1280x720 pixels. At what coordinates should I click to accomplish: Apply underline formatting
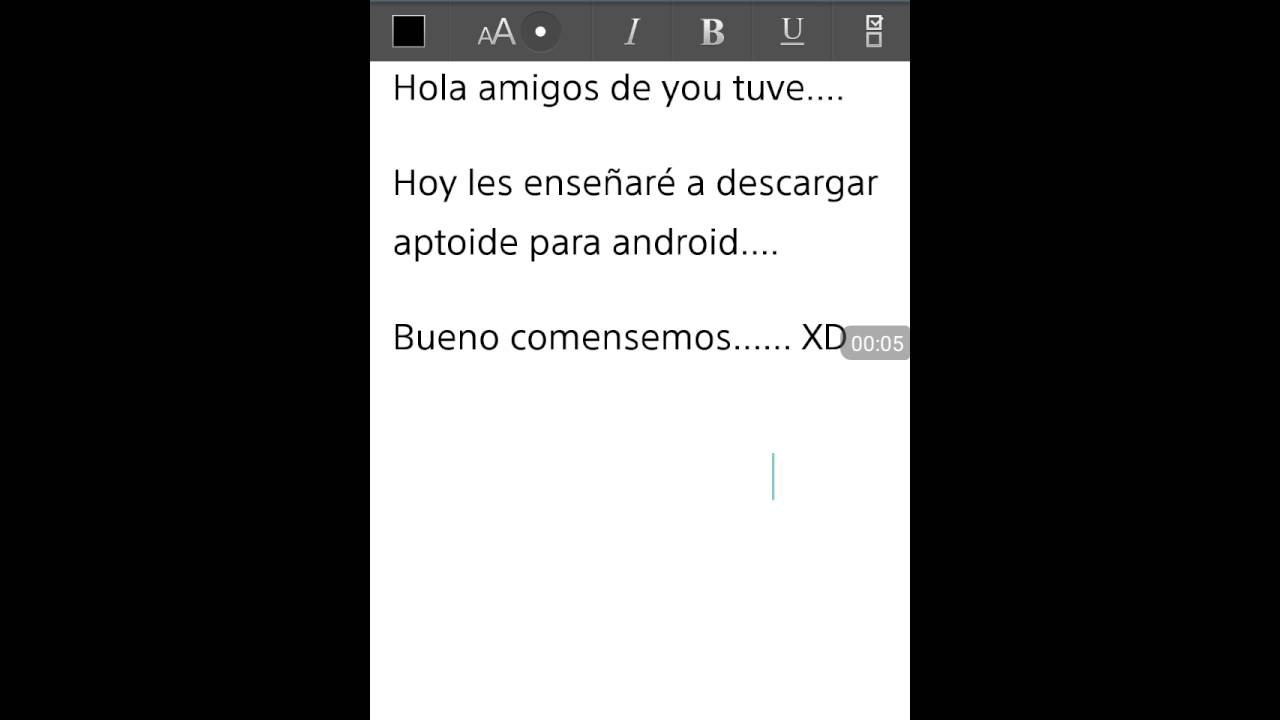click(x=792, y=32)
